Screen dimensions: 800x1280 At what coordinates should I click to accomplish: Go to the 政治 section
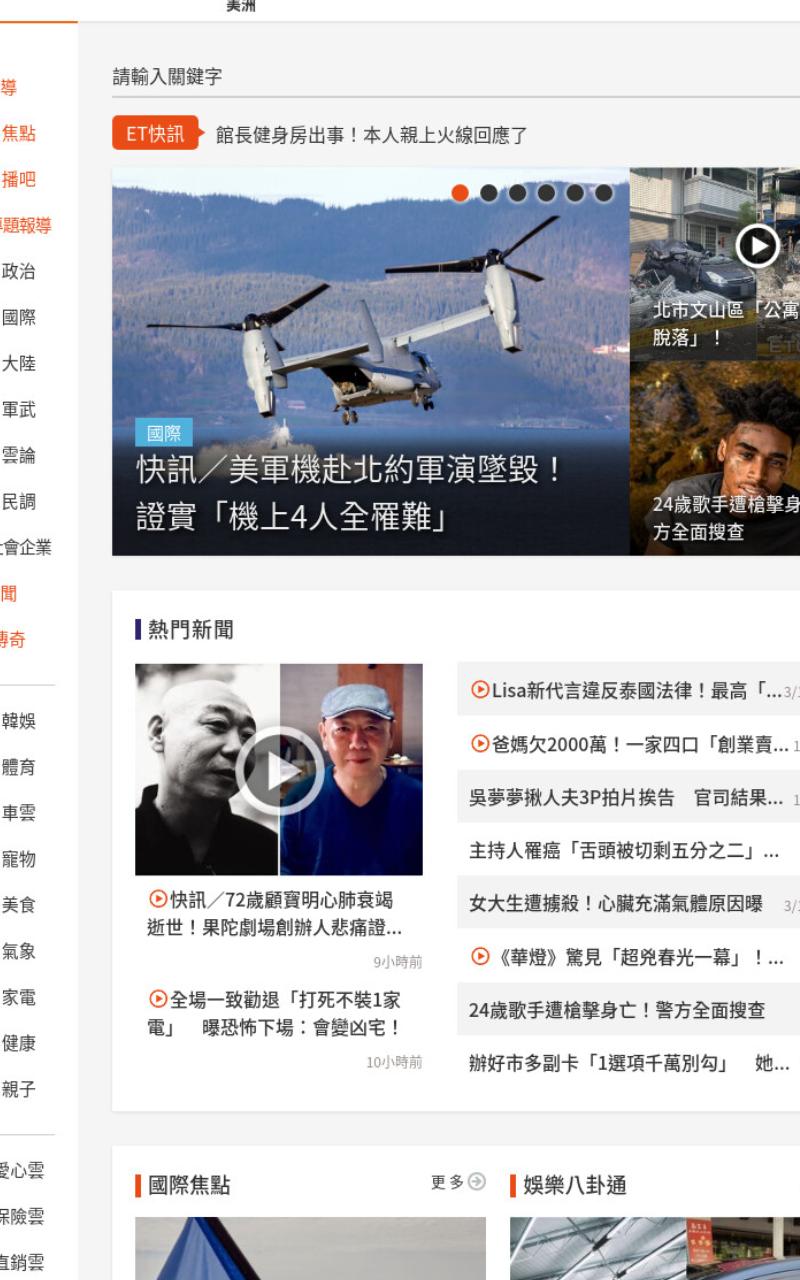(19, 272)
